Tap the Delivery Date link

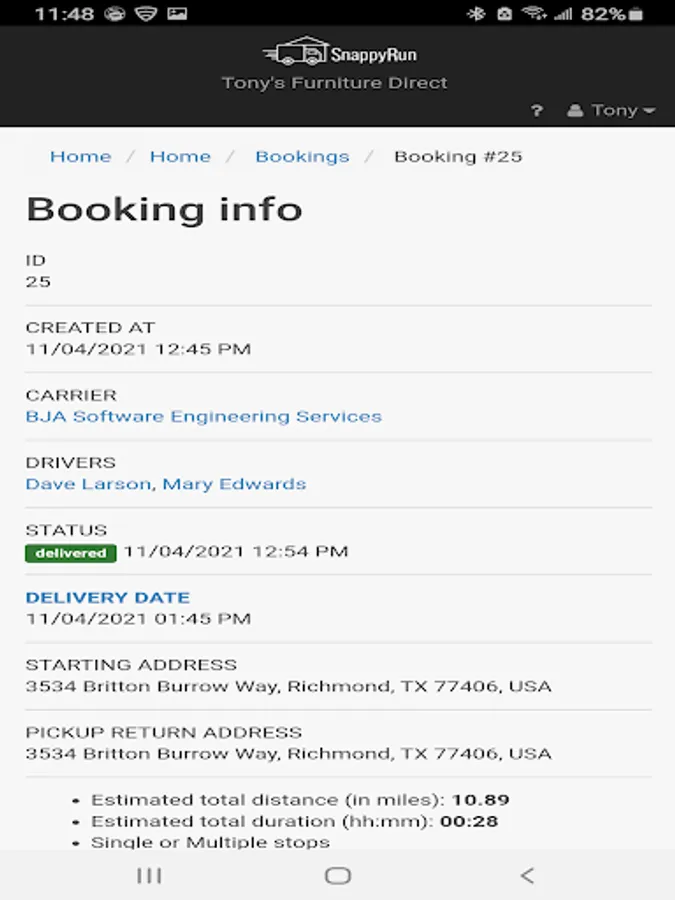click(107, 598)
